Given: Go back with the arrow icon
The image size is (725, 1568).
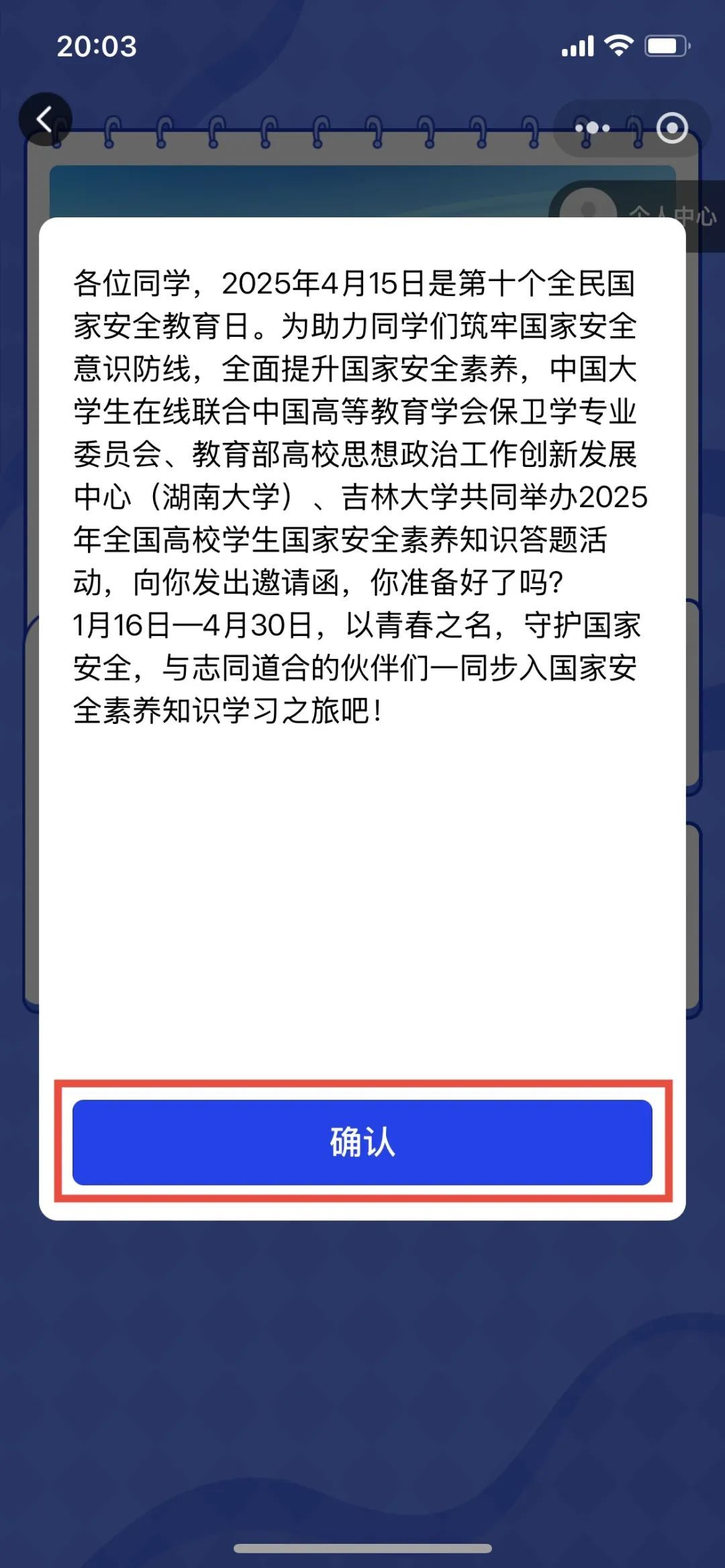Looking at the screenshot, I should 45,120.
